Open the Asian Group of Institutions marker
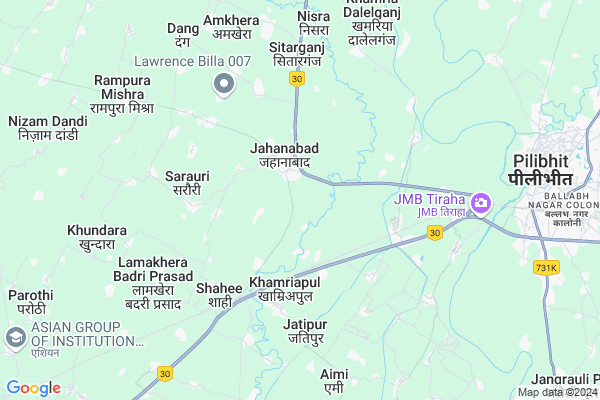Screen dimensions: 600x400 16,338
